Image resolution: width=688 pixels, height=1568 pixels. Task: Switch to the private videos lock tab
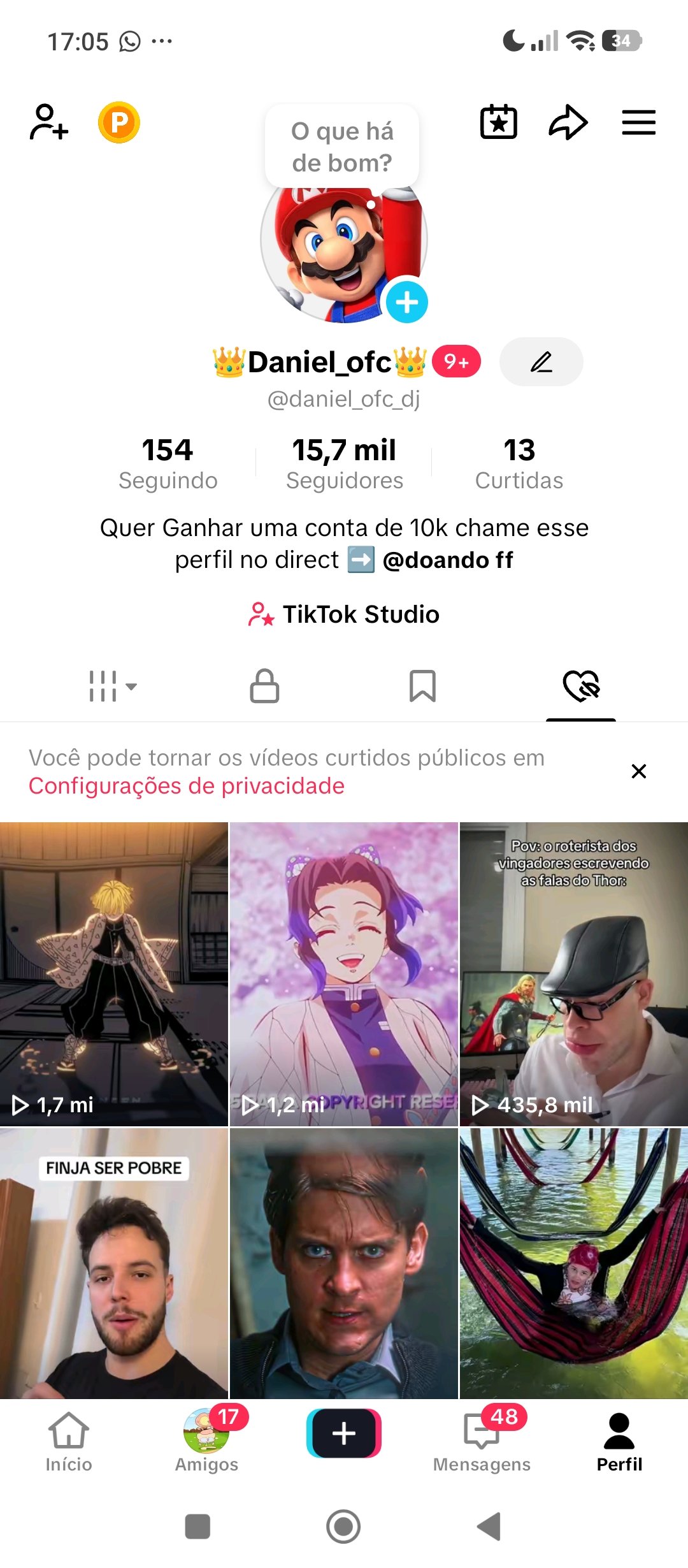click(x=264, y=686)
